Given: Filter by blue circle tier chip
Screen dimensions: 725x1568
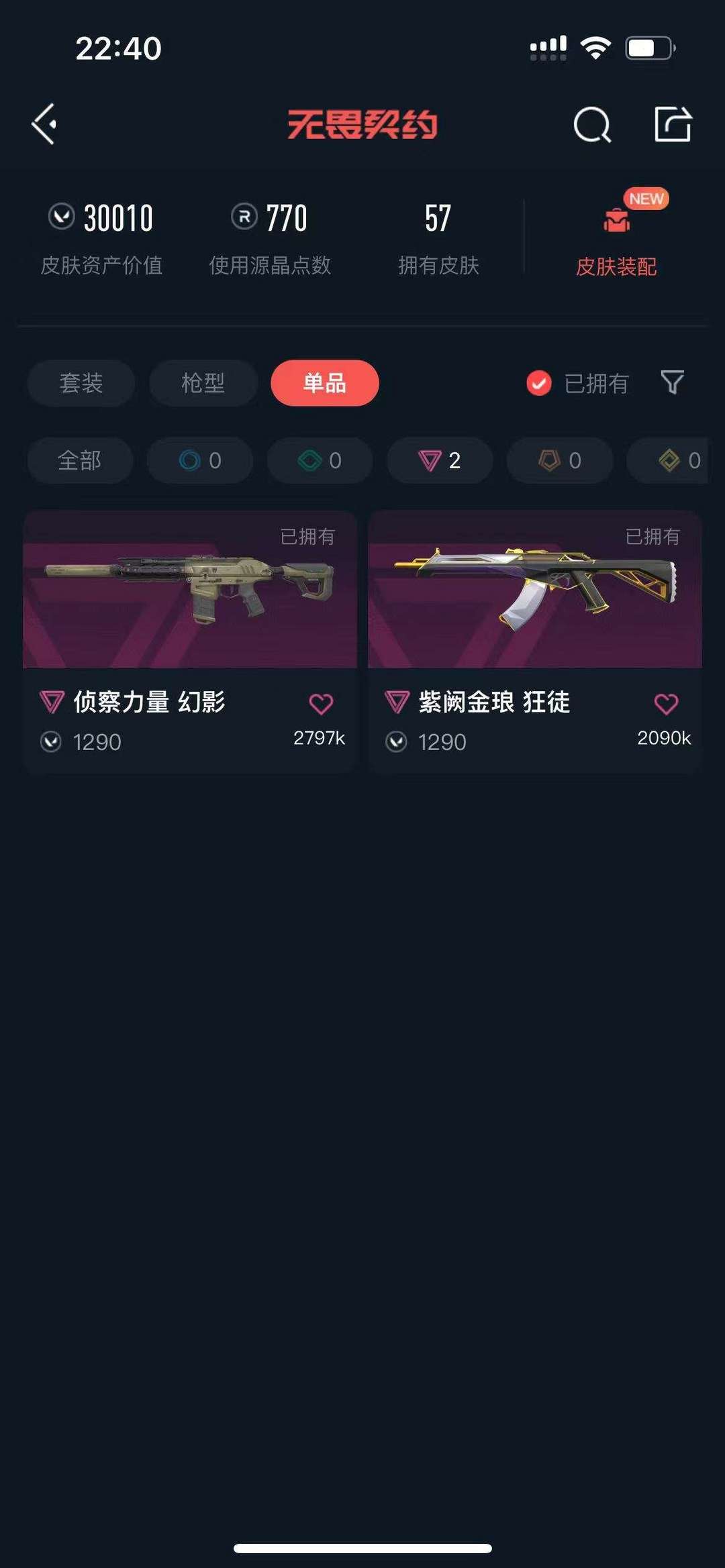Looking at the screenshot, I should coord(200,460).
